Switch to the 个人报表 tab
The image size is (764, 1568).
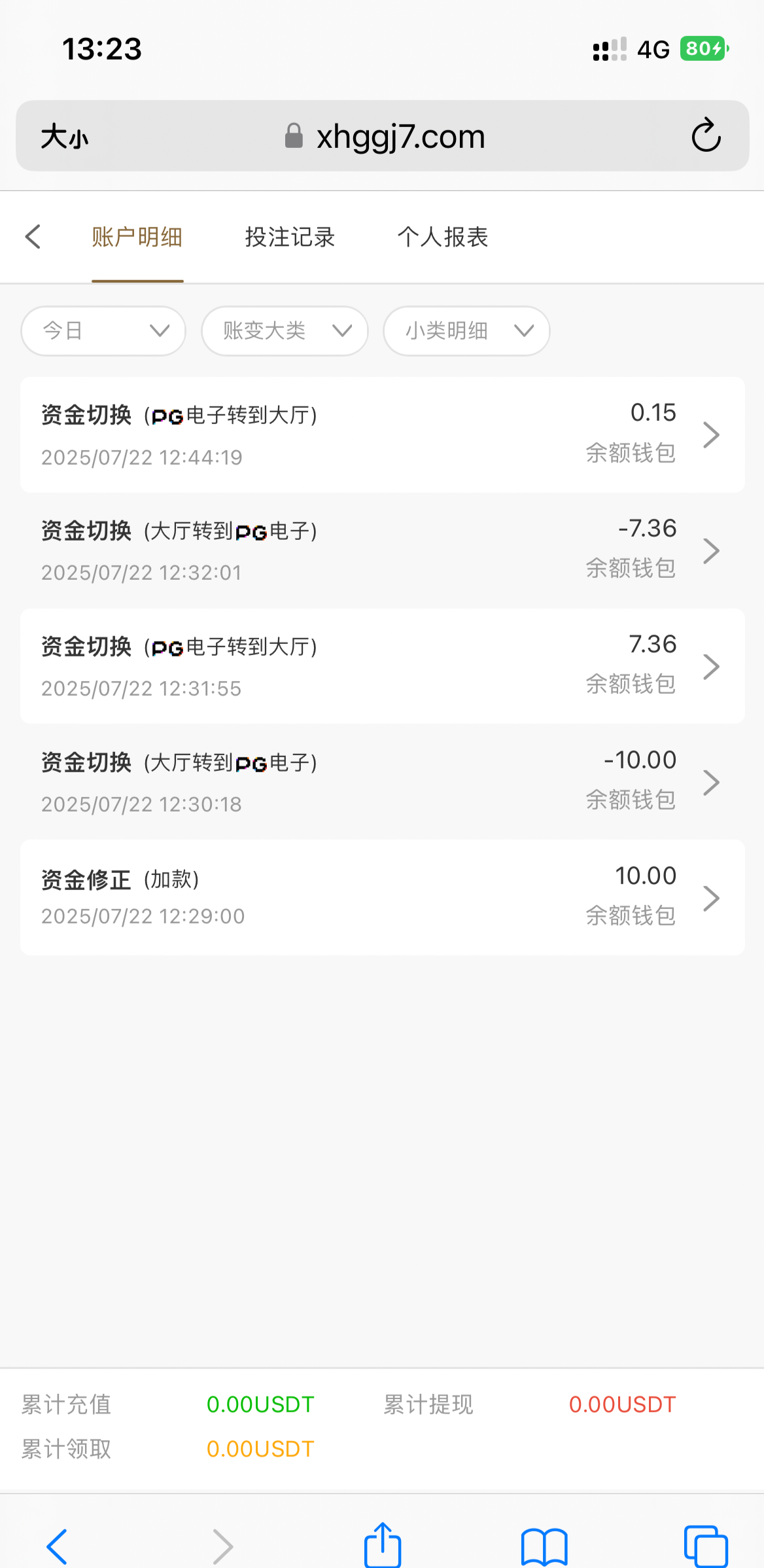click(443, 237)
